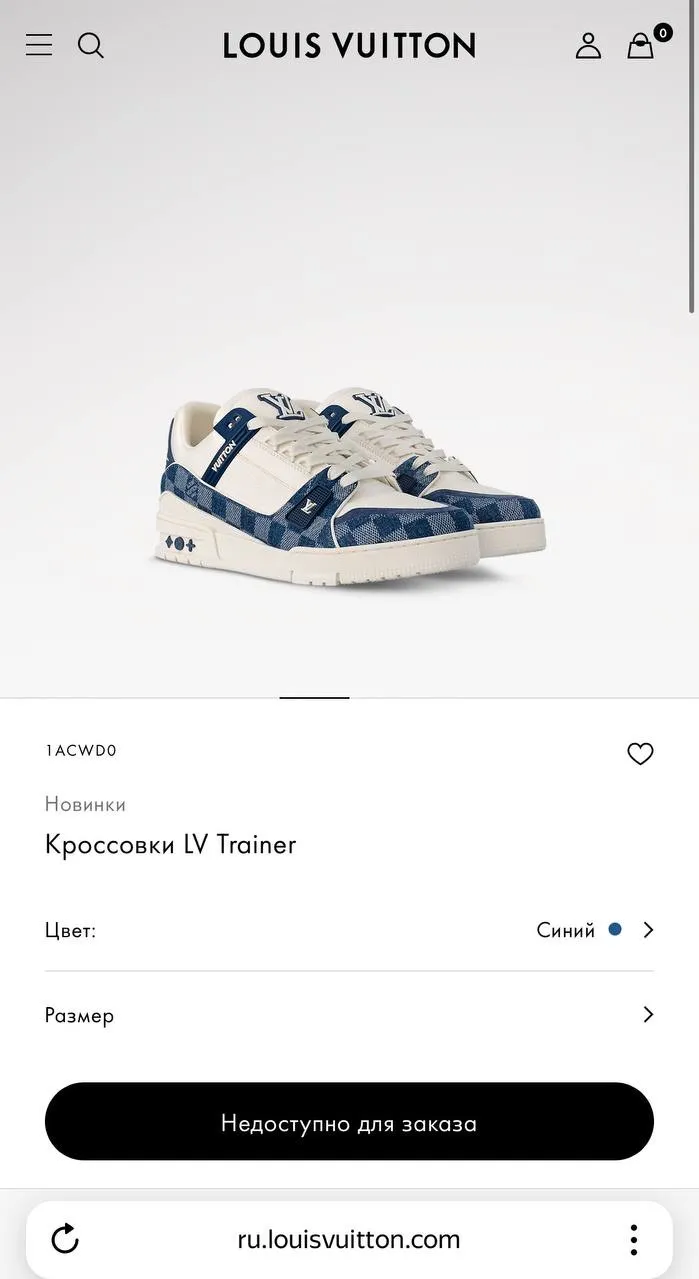Tap the Недоступно для заказа button
This screenshot has height=1279, width=699.
tap(349, 1122)
